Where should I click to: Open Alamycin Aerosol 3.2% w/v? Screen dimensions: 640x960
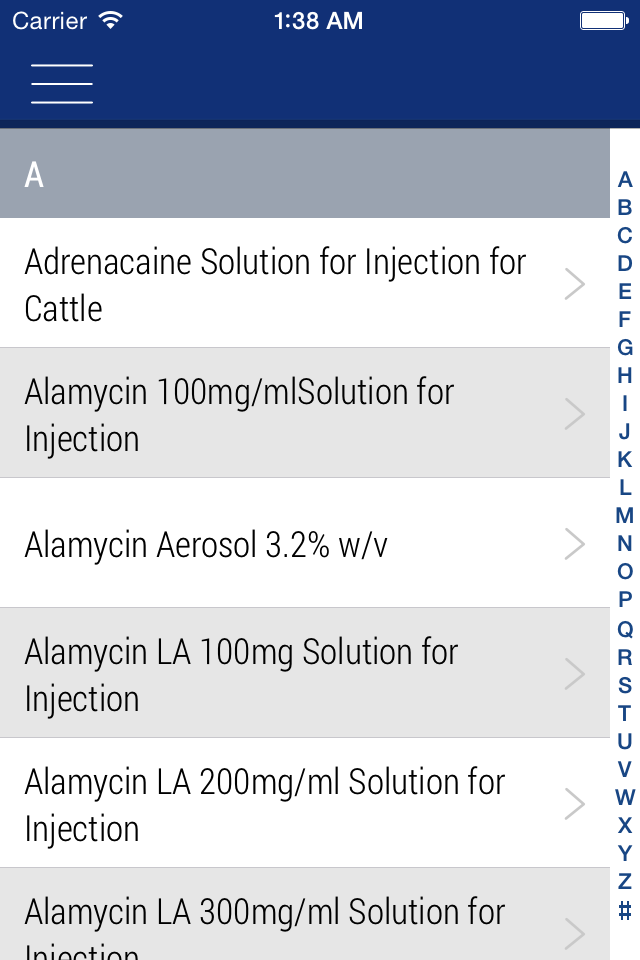coord(290,544)
